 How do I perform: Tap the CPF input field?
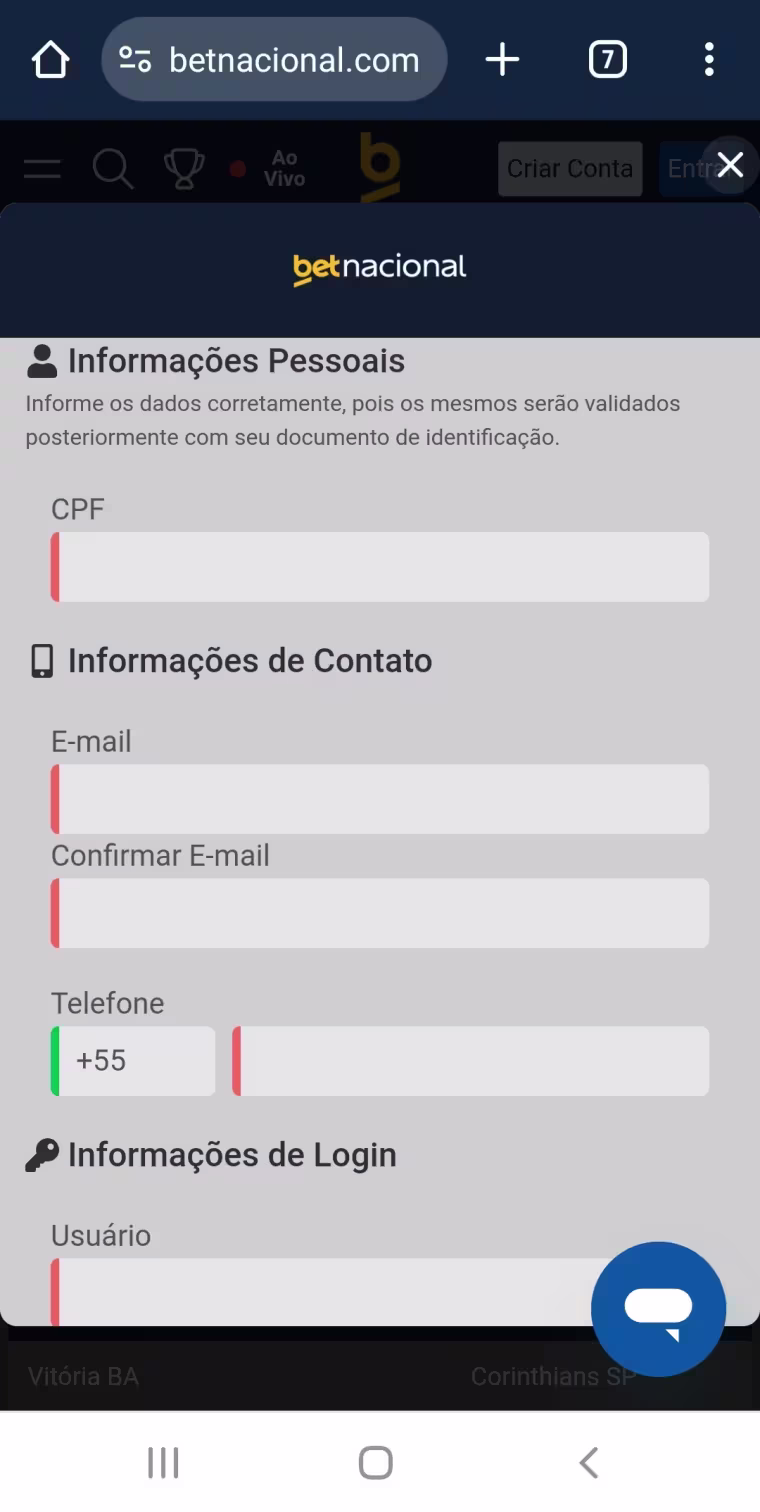[x=380, y=567]
